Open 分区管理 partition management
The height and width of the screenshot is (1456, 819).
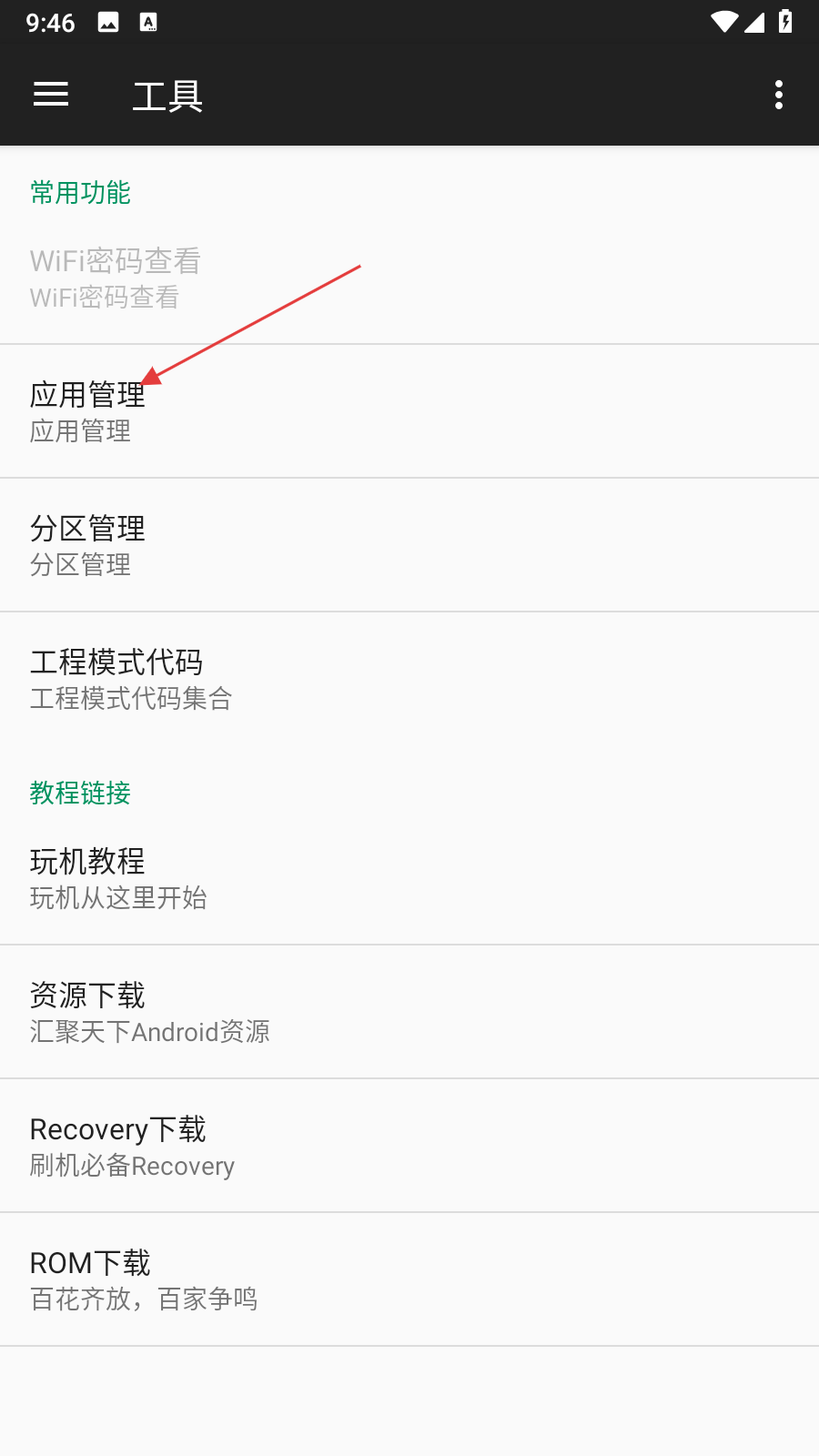click(409, 545)
